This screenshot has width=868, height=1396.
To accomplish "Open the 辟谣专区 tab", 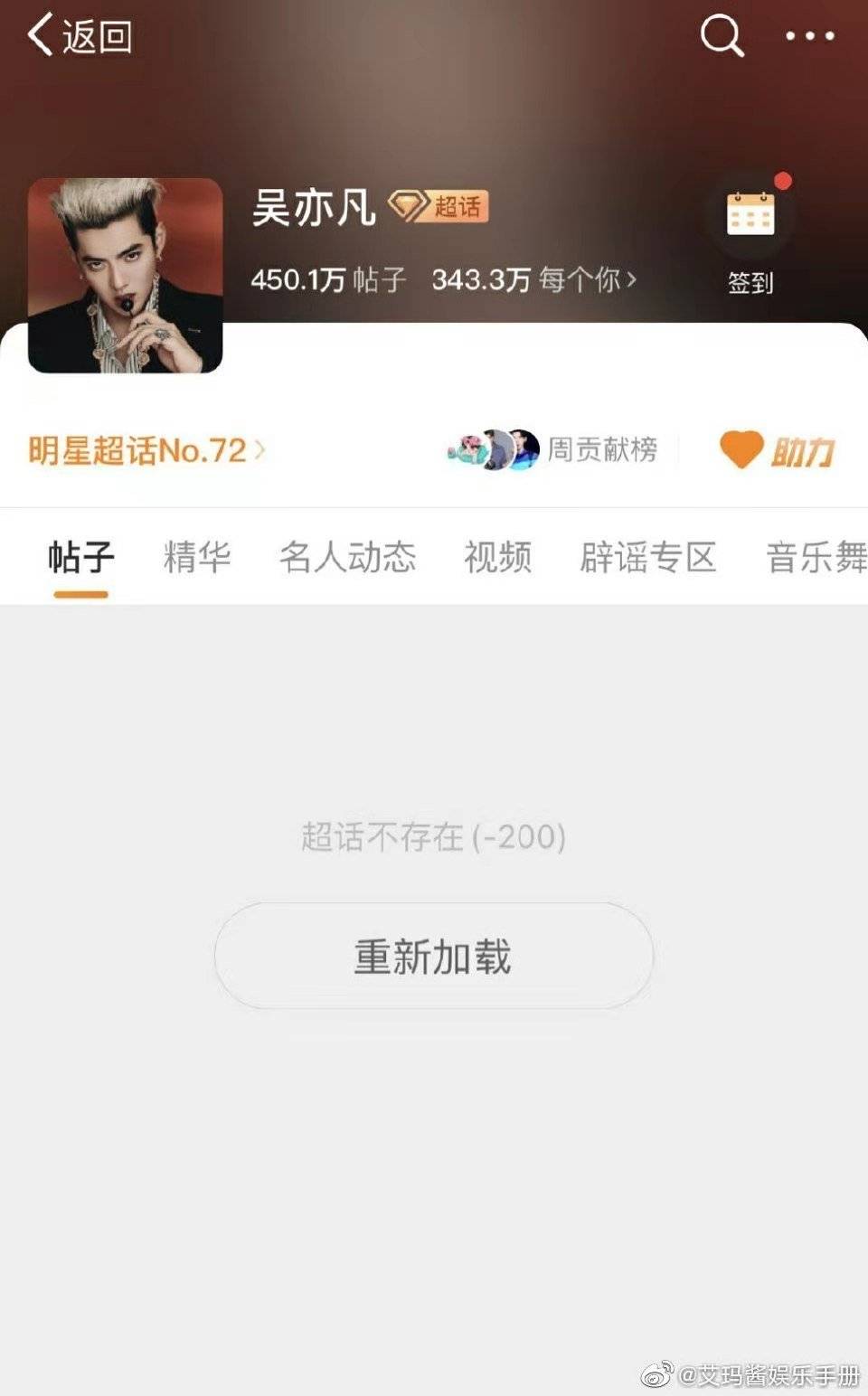I will 647,557.
